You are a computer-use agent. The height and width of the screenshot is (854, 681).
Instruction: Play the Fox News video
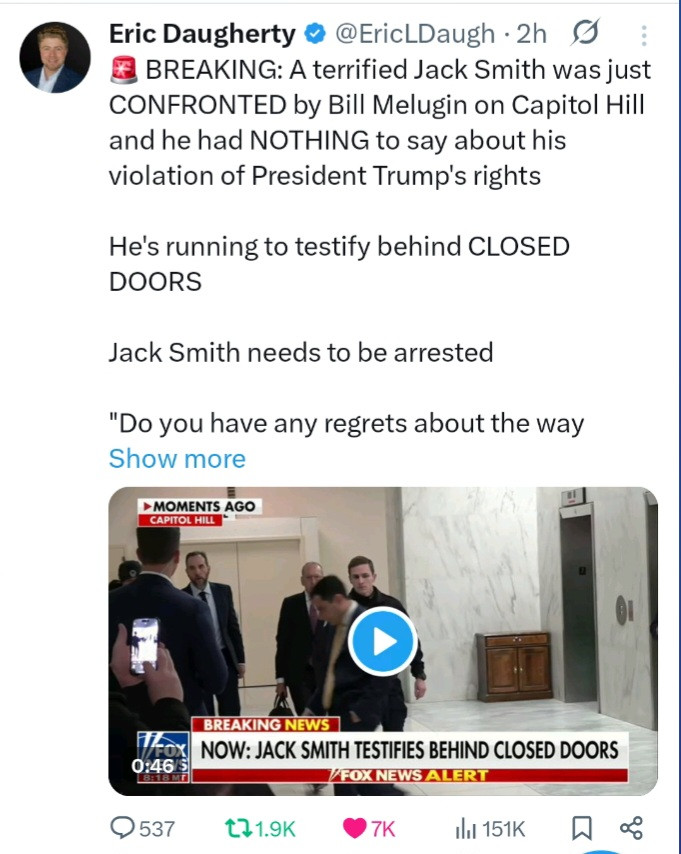pos(383,641)
